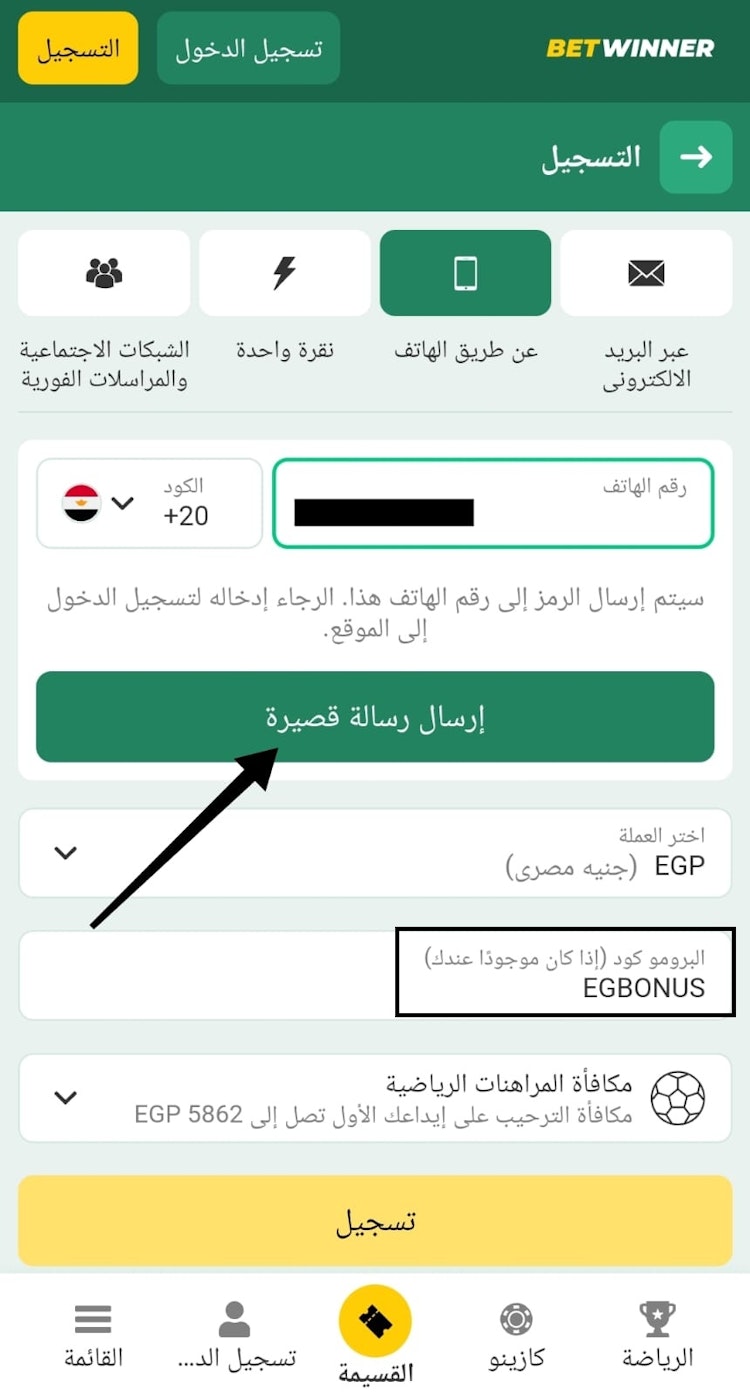
Task: Open the +20 country code picker
Action: coord(149,504)
